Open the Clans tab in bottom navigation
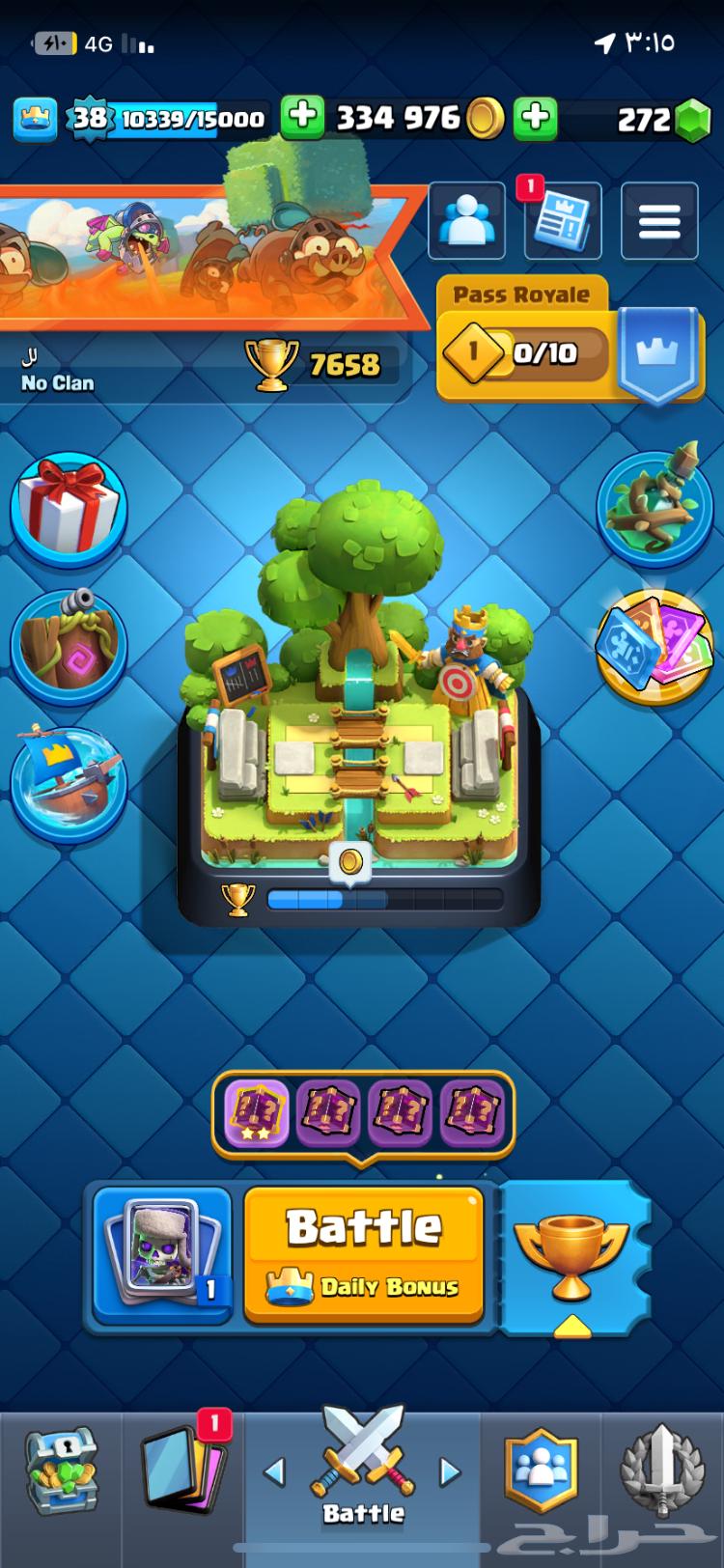 pos(543,1463)
